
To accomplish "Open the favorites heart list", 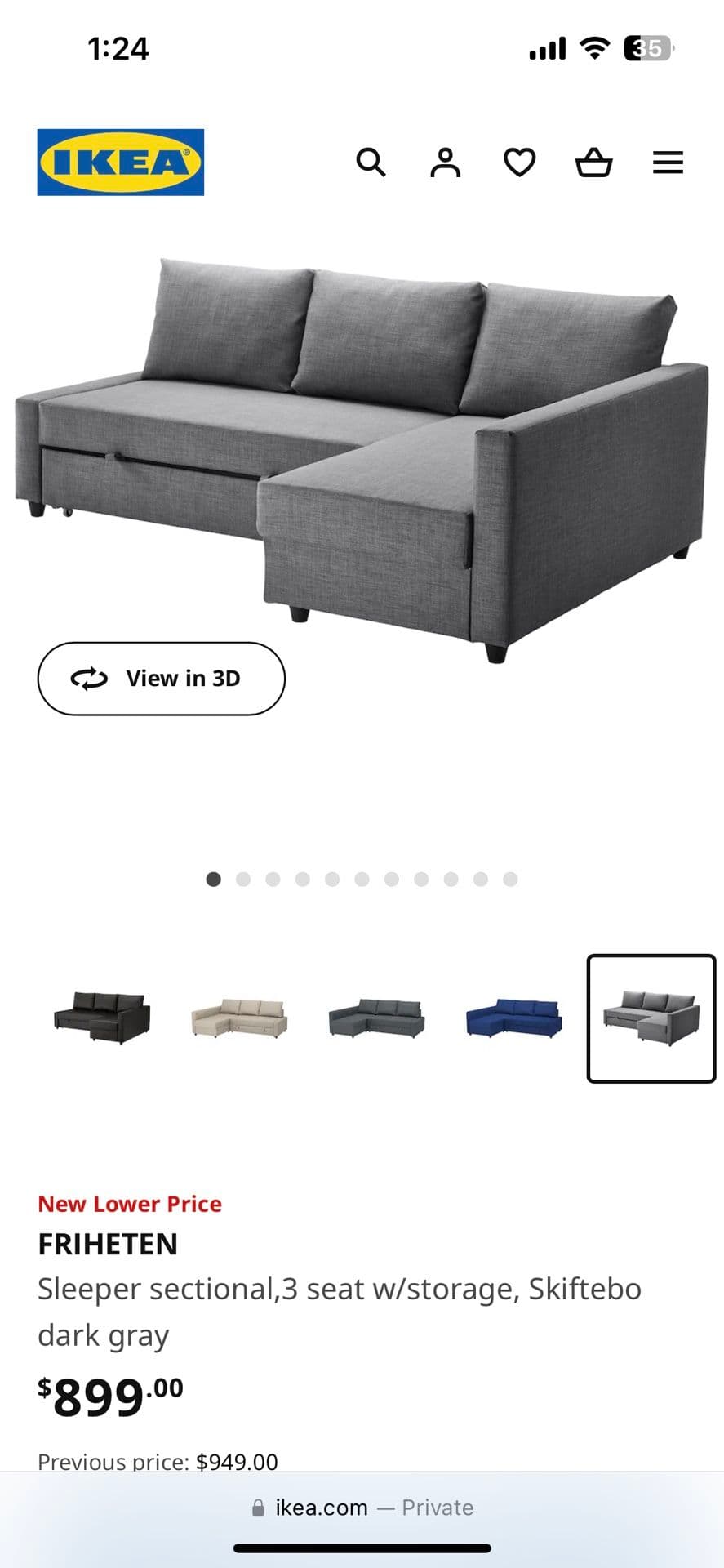I will 519,162.
